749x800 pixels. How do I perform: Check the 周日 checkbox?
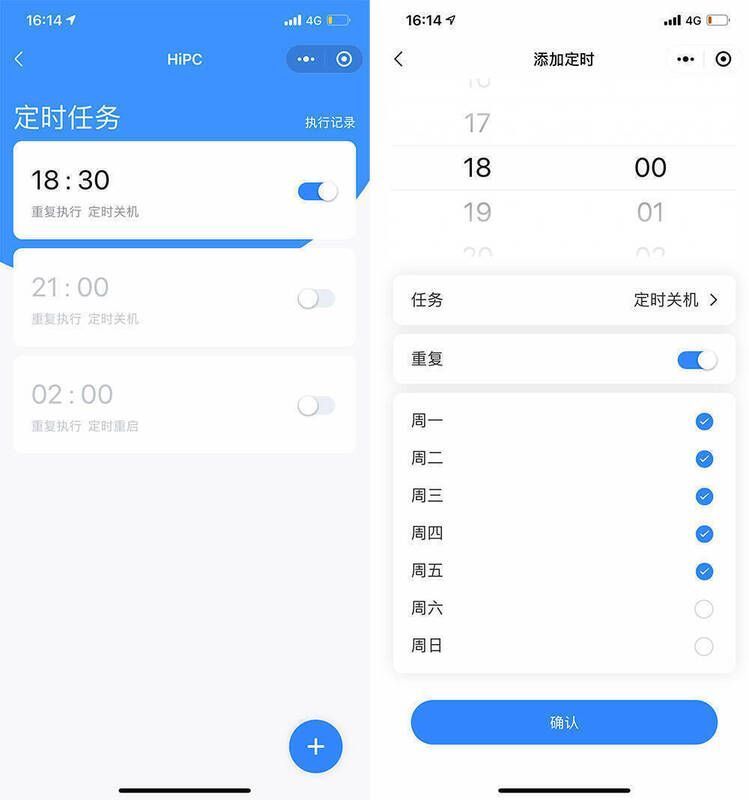coord(704,646)
